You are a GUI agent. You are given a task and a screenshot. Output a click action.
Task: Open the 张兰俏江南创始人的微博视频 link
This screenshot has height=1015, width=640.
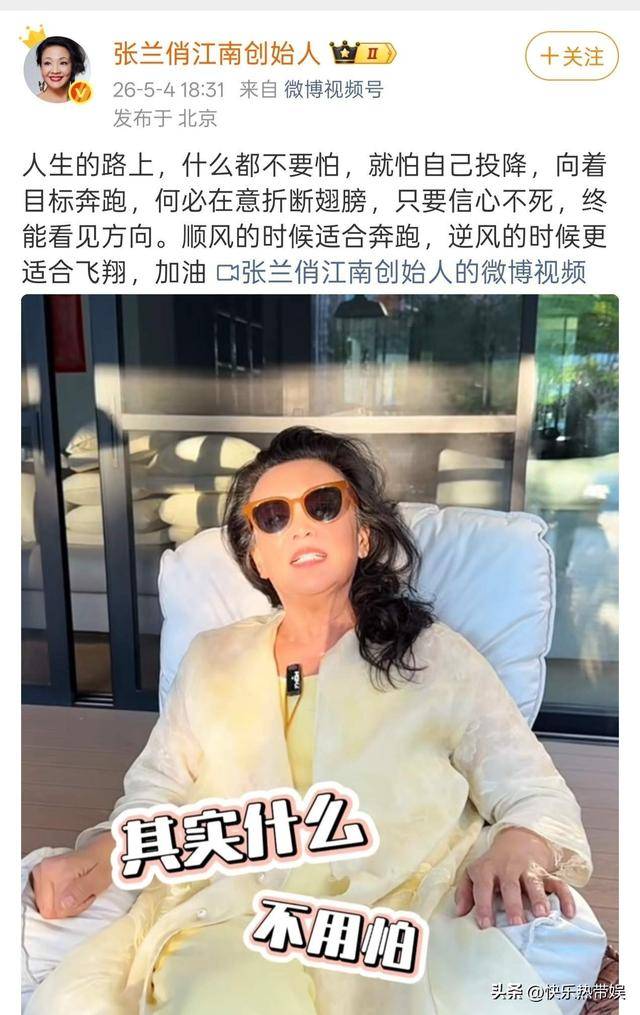401,272
